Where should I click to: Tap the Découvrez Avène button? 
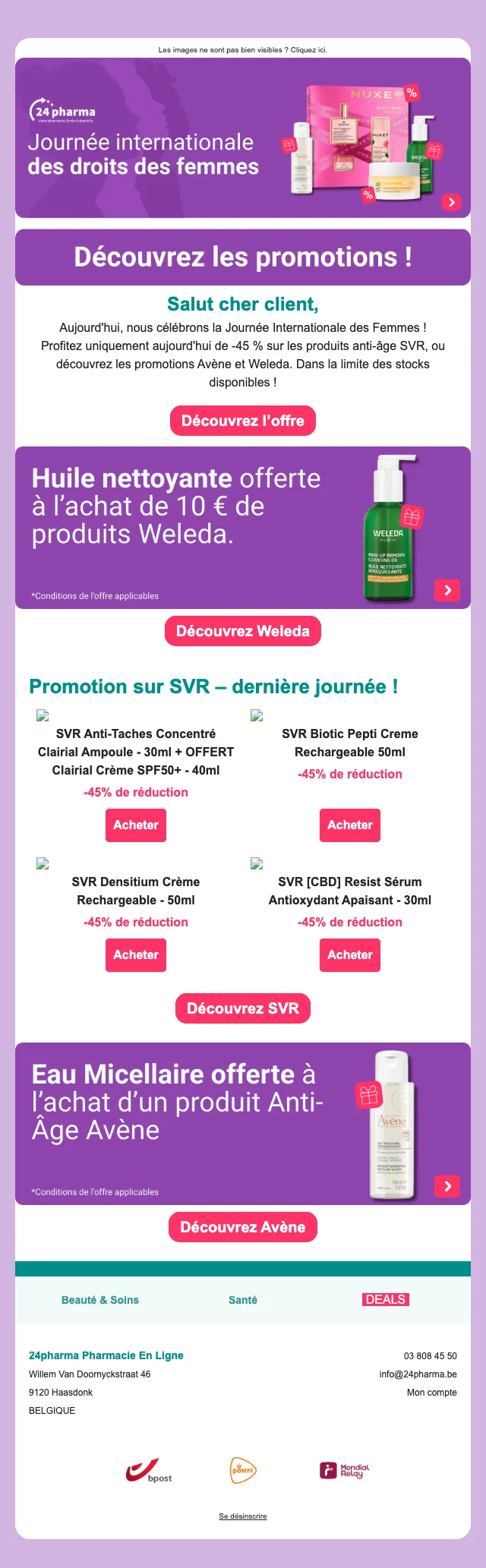242,1227
